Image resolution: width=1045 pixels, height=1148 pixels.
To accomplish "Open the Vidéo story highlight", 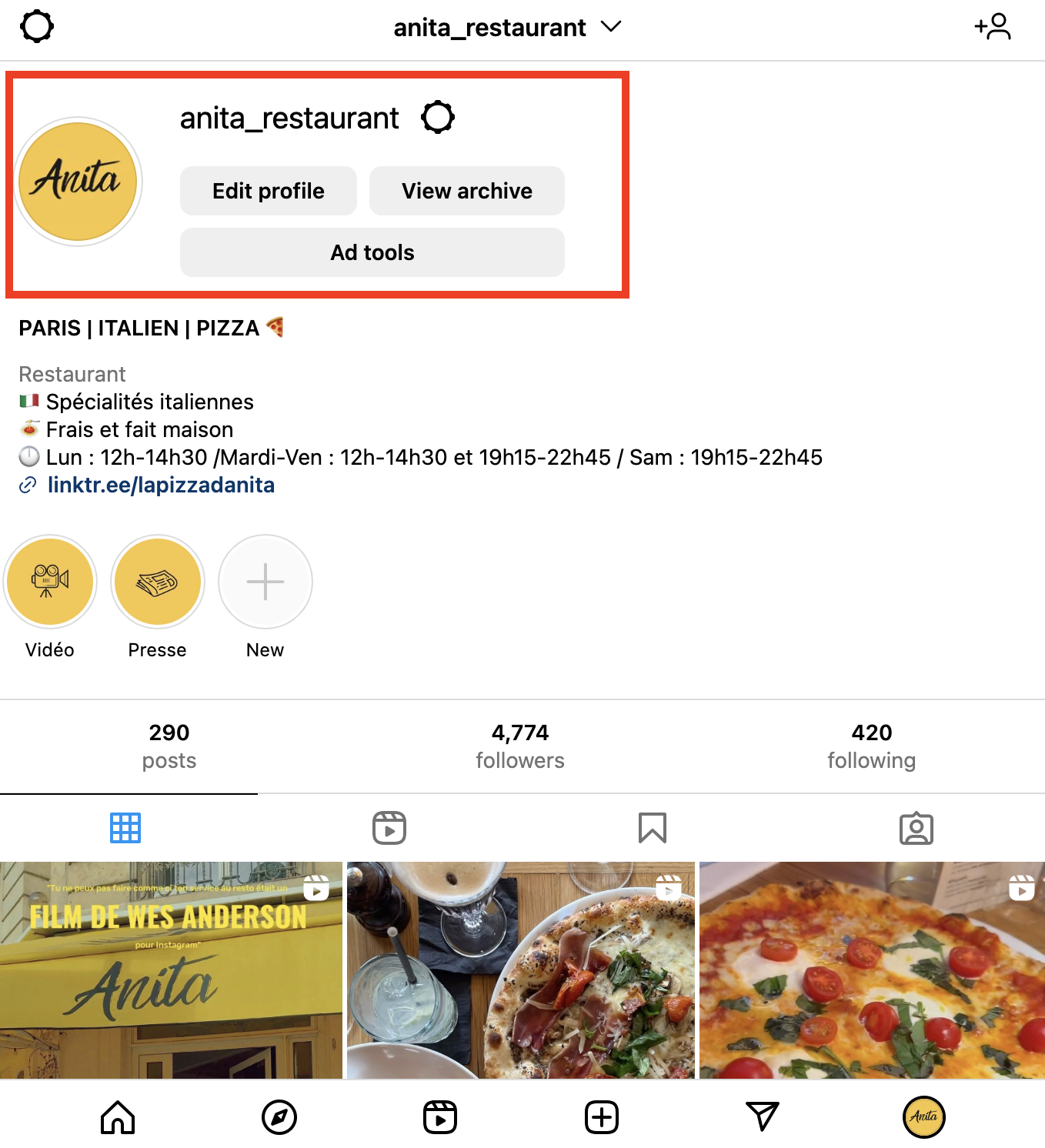I will pyautogui.click(x=50, y=582).
